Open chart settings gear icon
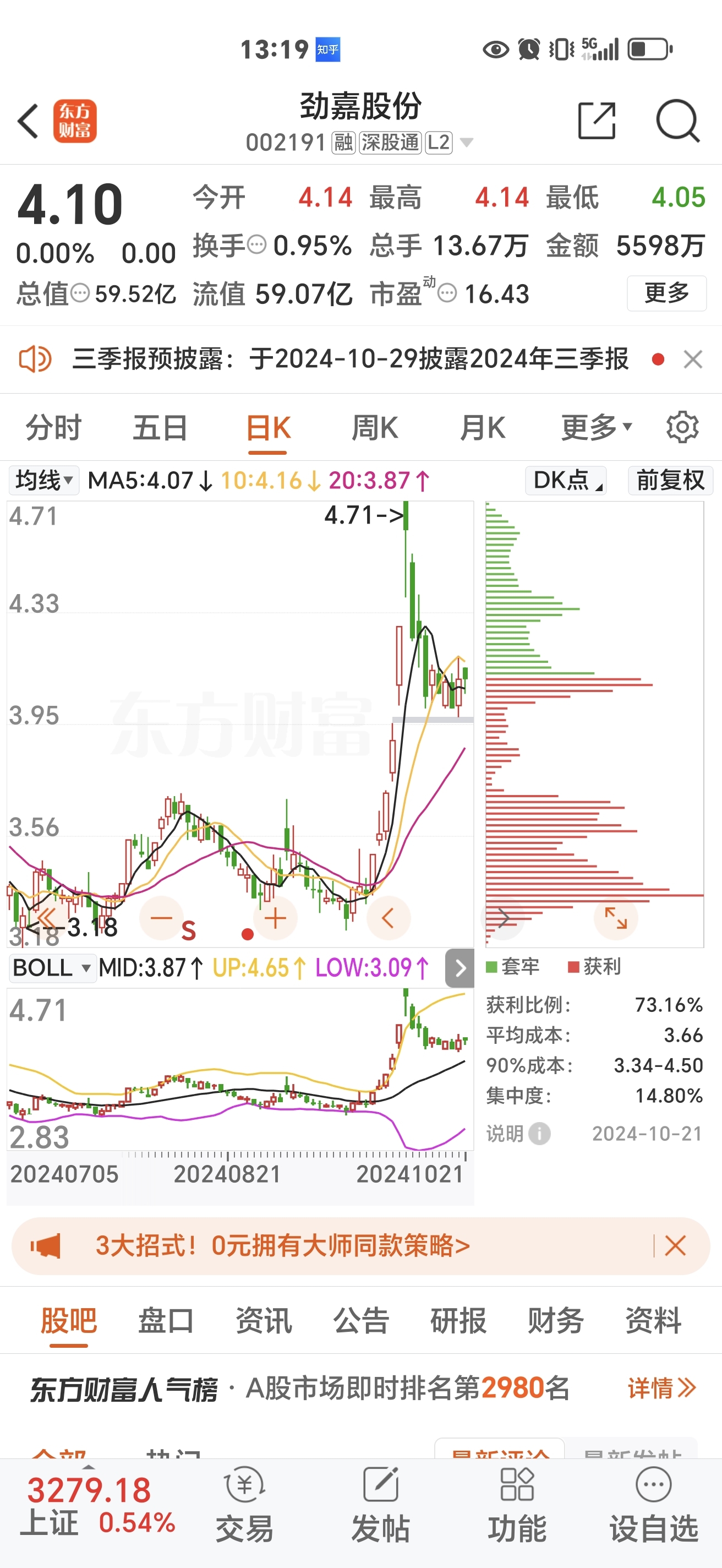This screenshot has width=722, height=1568. [x=682, y=427]
